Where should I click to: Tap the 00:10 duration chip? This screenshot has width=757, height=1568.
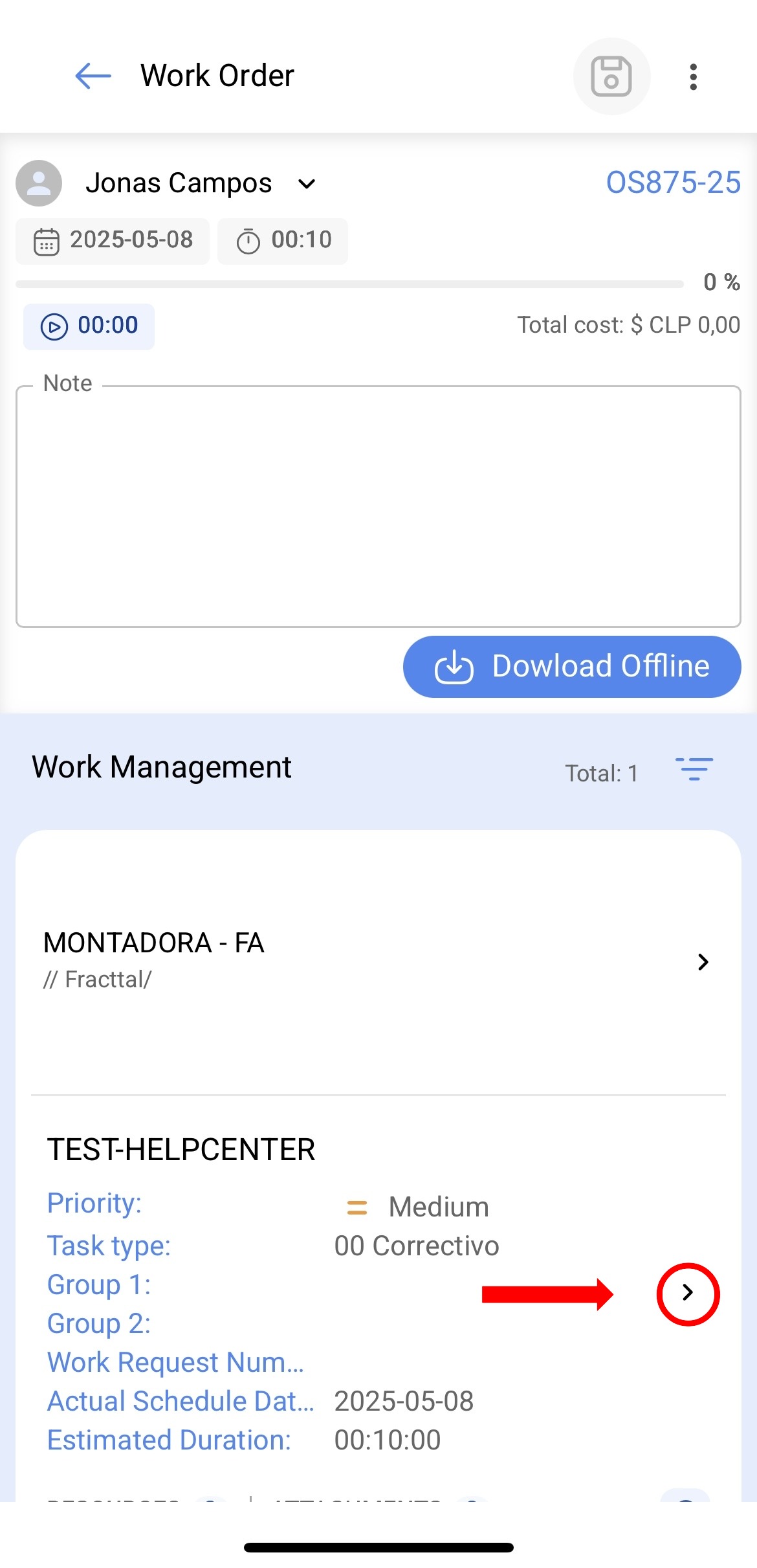283,241
